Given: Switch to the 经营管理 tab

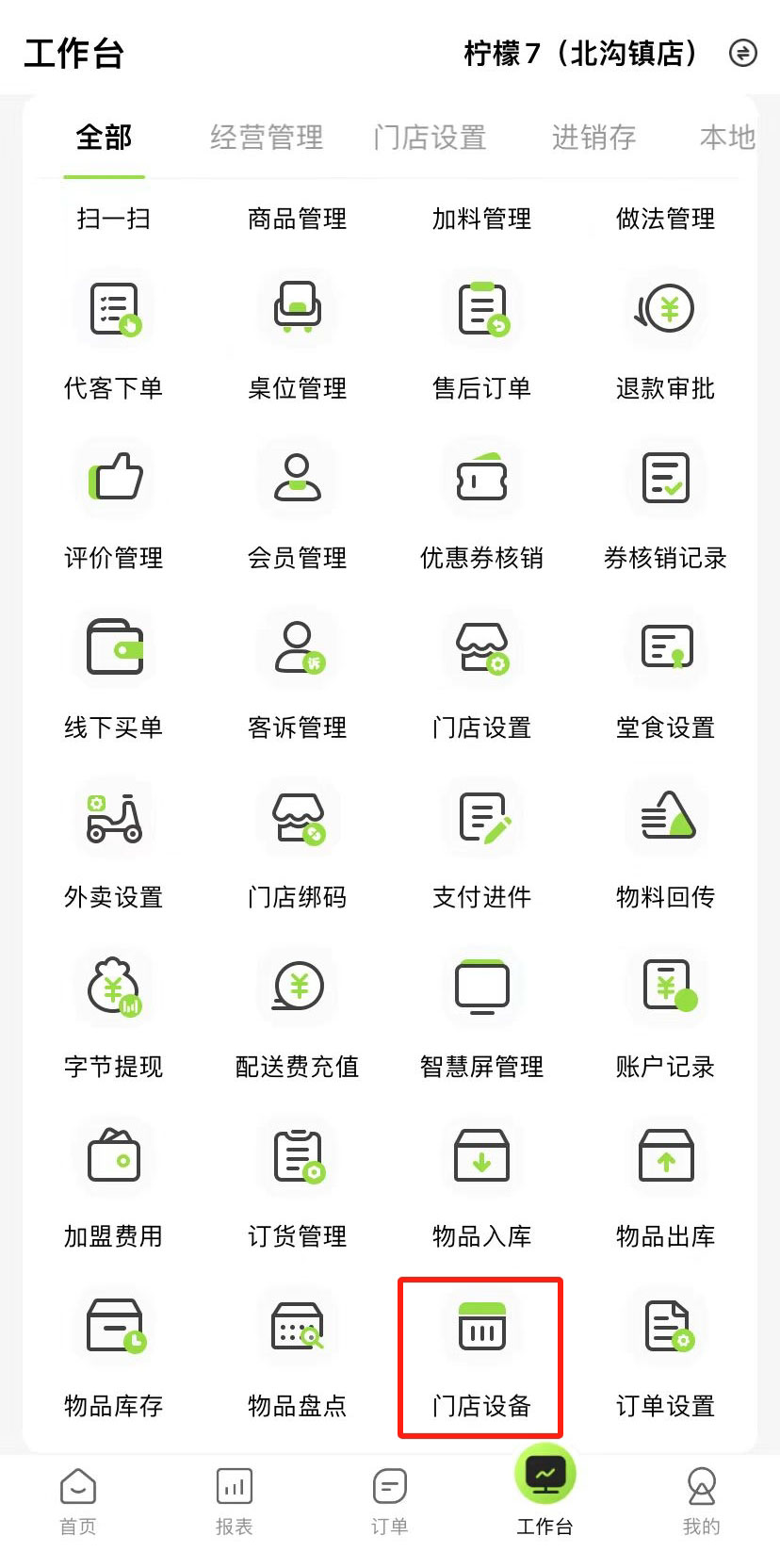Looking at the screenshot, I should click(x=267, y=138).
